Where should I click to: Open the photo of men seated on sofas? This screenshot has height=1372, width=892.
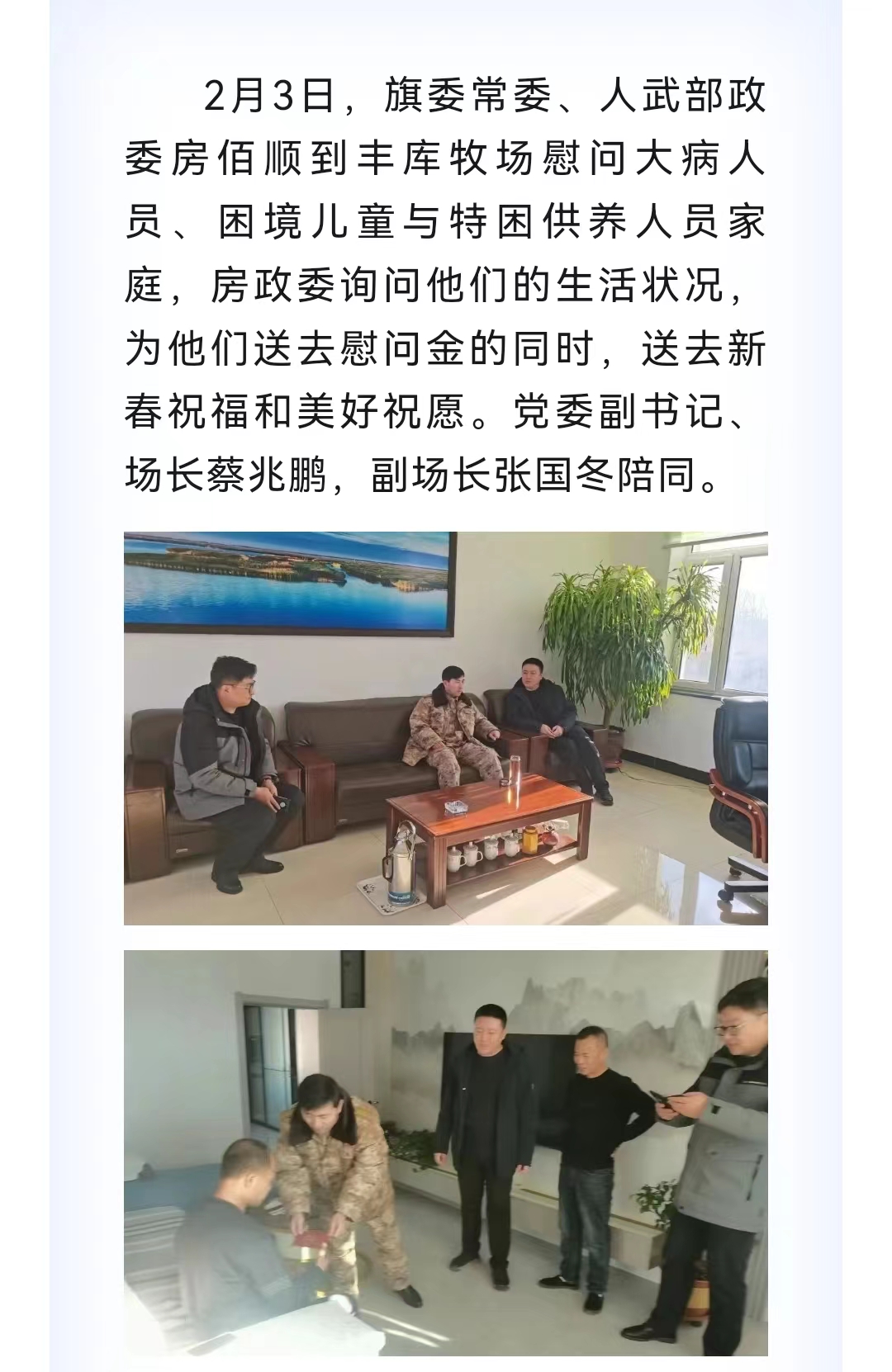click(x=446, y=728)
